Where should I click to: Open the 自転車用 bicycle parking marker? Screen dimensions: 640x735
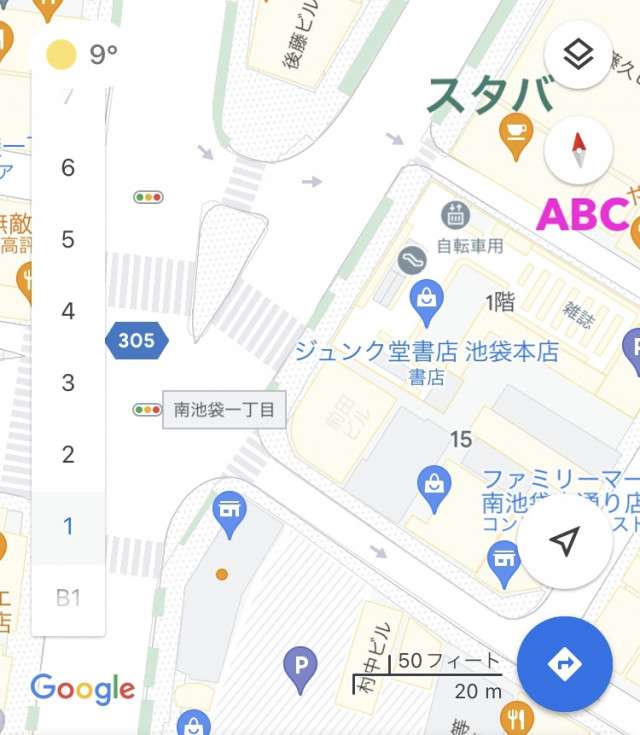[x=455, y=214]
